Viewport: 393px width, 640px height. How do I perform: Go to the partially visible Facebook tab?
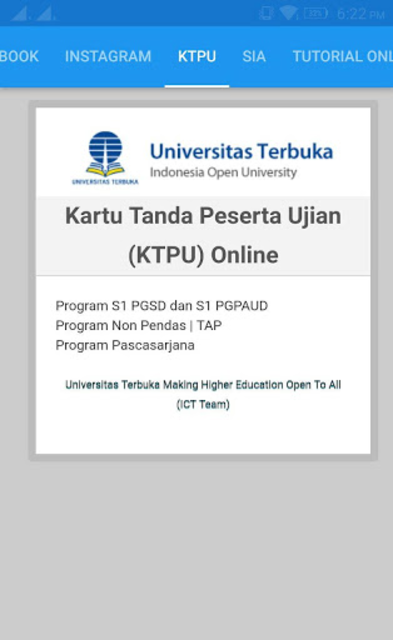tap(19, 56)
